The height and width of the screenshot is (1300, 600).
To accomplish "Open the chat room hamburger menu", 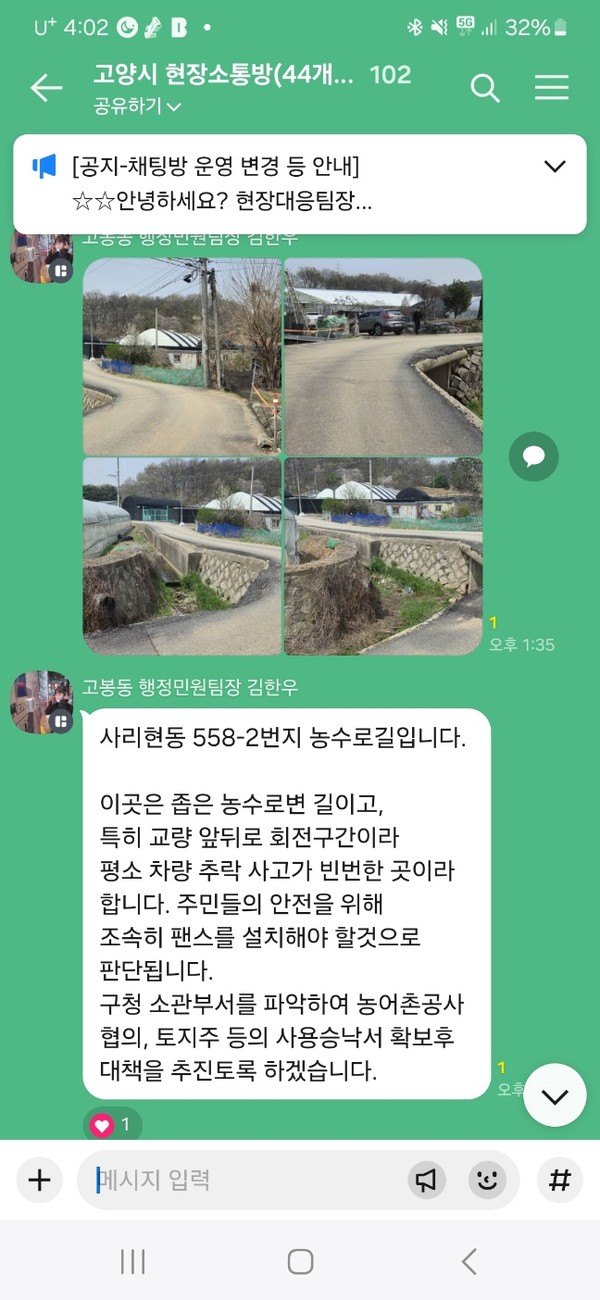I will (551, 88).
